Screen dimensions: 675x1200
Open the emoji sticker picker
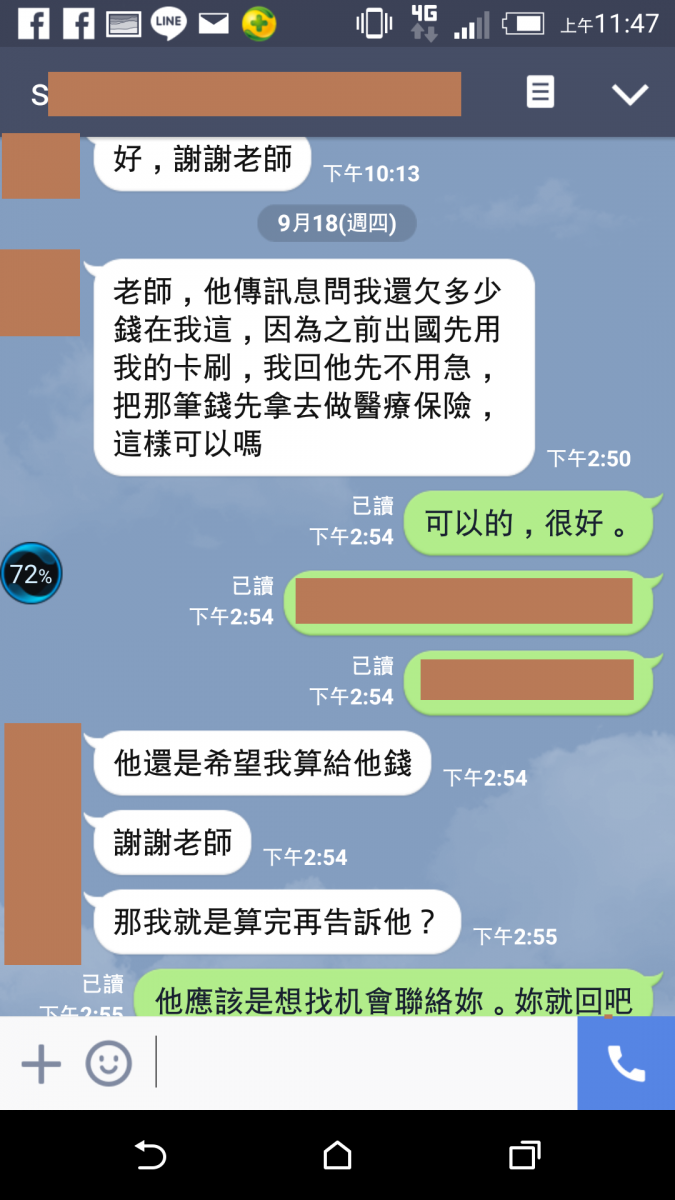coord(108,1063)
